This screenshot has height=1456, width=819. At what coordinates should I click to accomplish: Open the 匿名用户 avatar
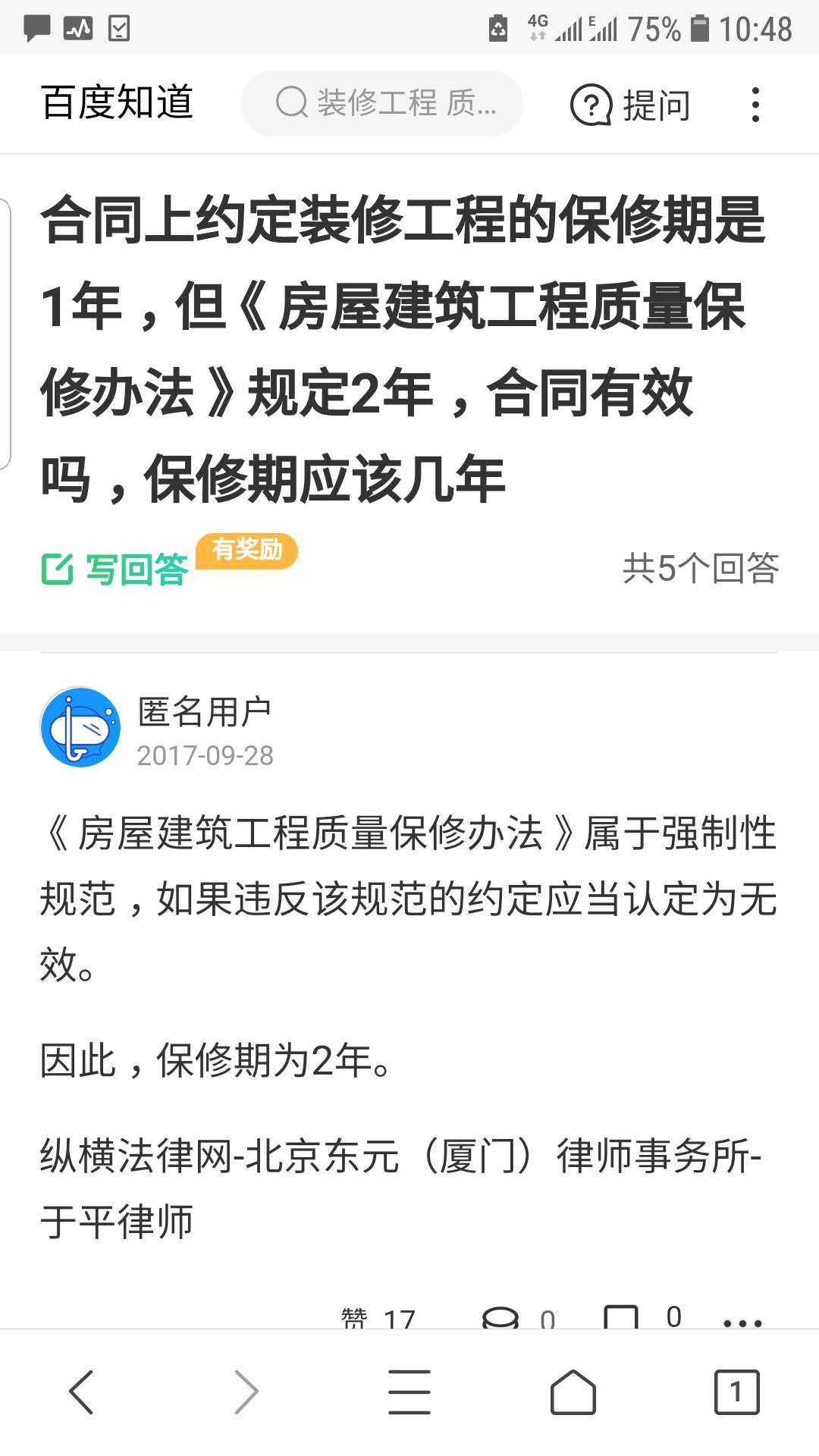coord(80,727)
